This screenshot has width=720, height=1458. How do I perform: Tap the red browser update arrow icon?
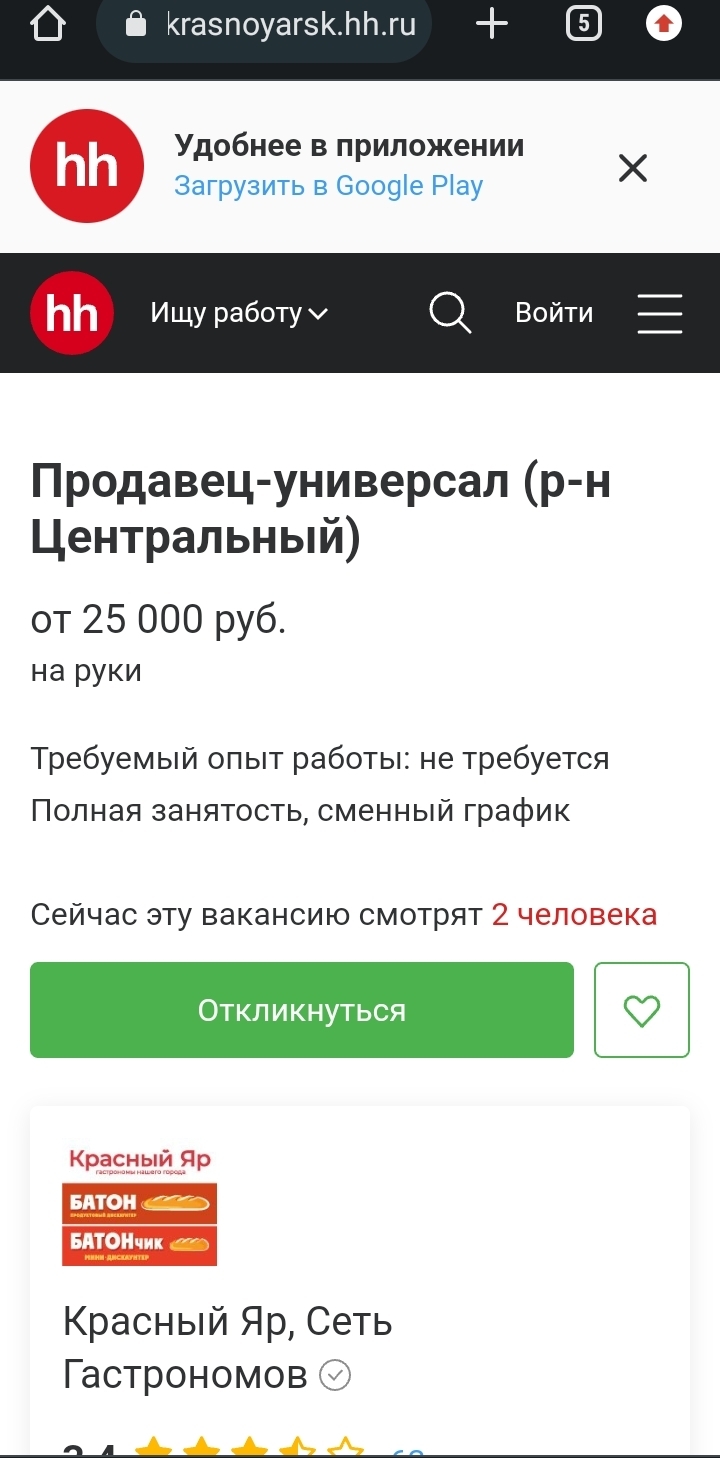coord(663,24)
